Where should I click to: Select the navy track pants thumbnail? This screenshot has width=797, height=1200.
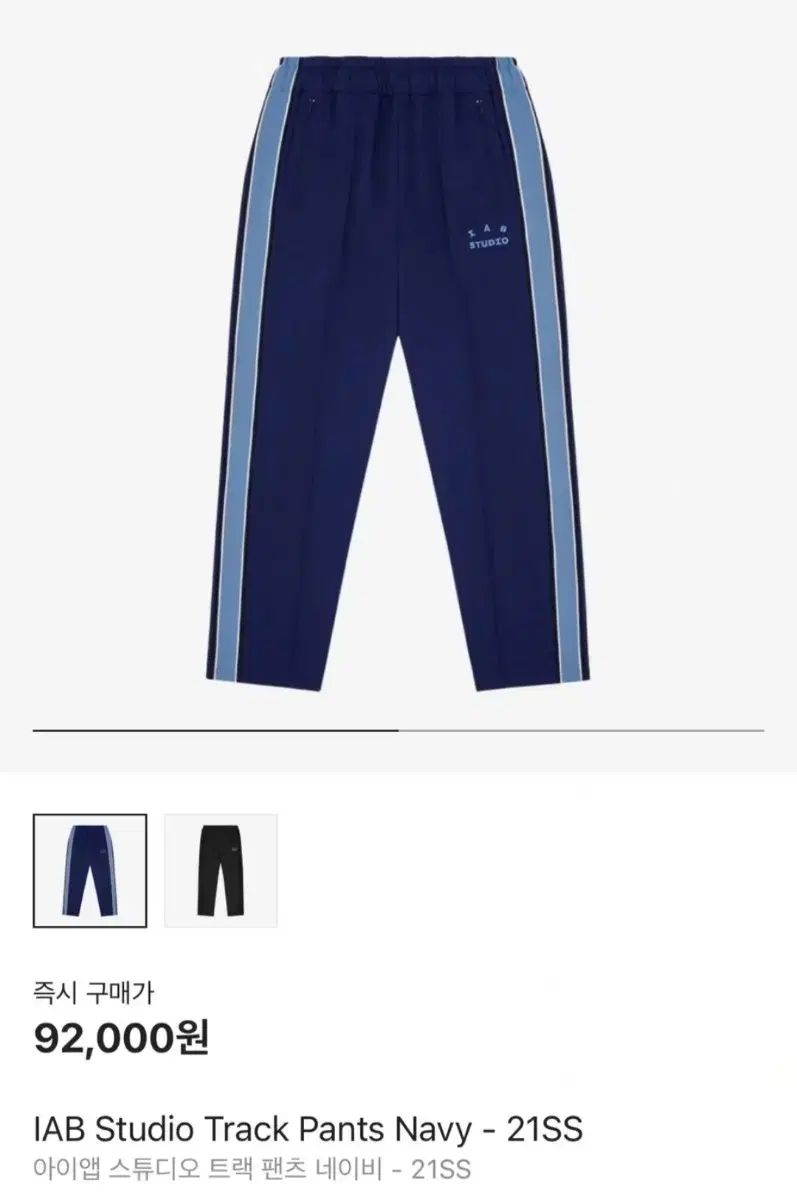(x=90, y=870)
